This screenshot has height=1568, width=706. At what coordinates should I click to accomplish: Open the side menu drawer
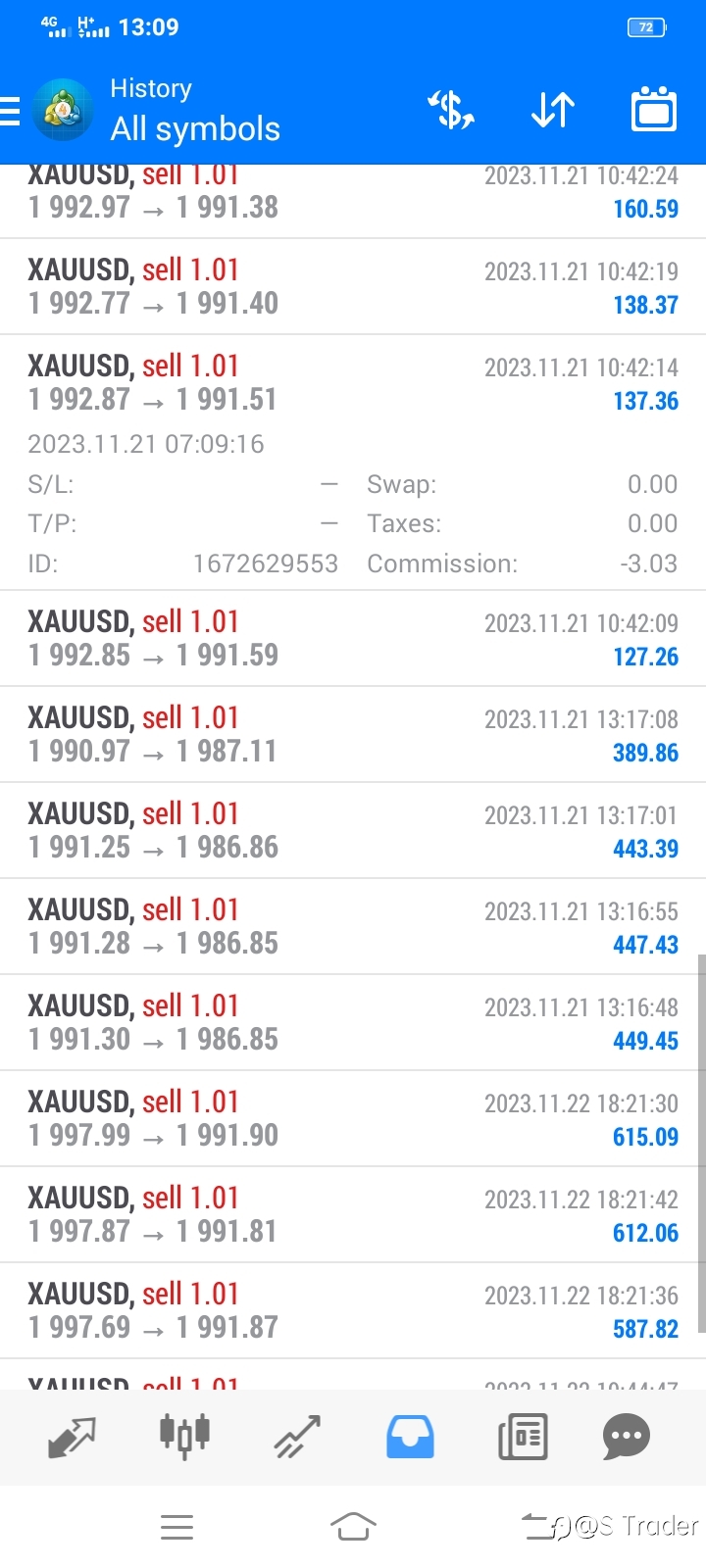click(10, 111)
